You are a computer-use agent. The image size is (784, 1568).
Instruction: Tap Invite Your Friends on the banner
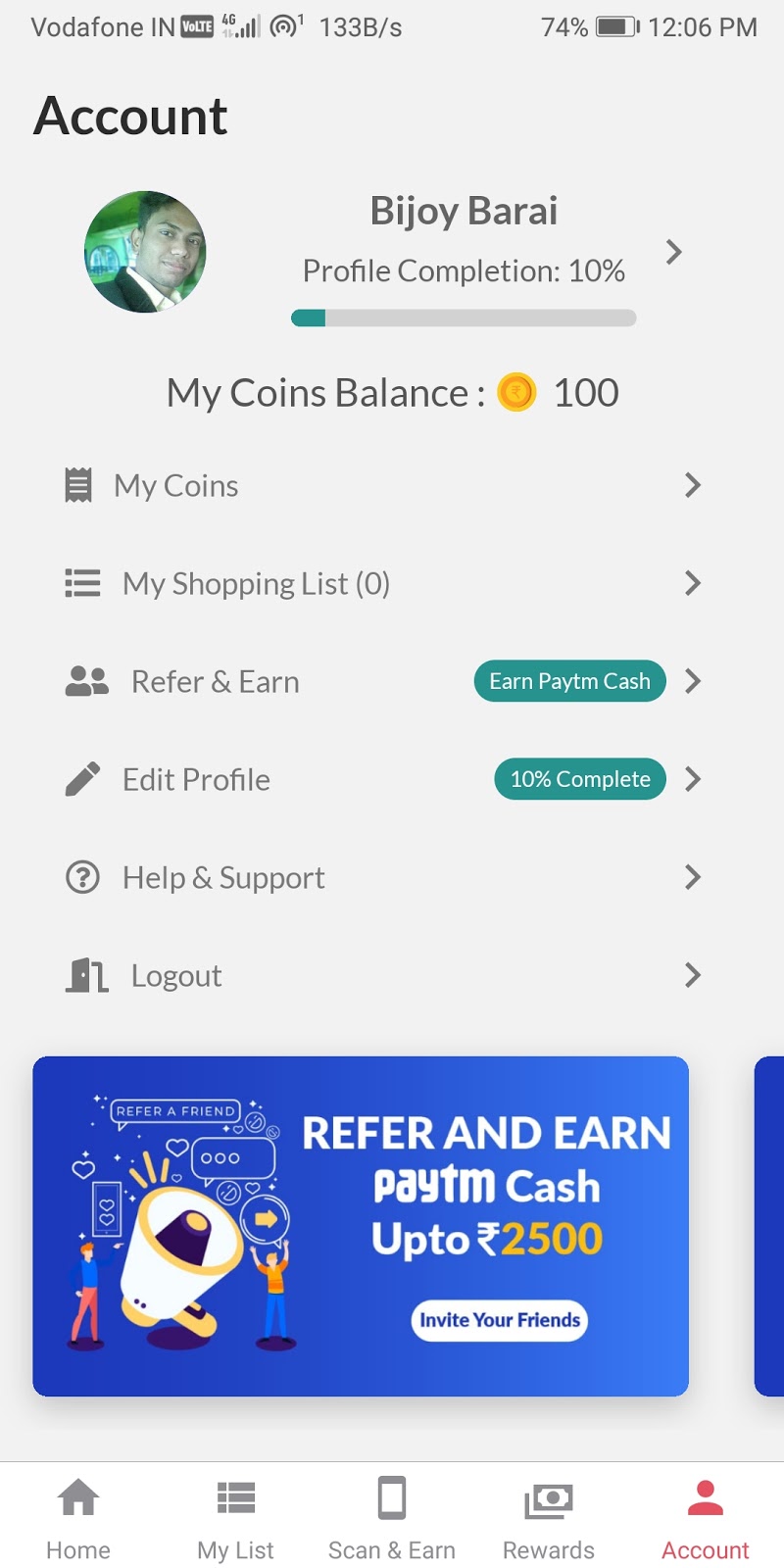click(x=500, y=1320)
